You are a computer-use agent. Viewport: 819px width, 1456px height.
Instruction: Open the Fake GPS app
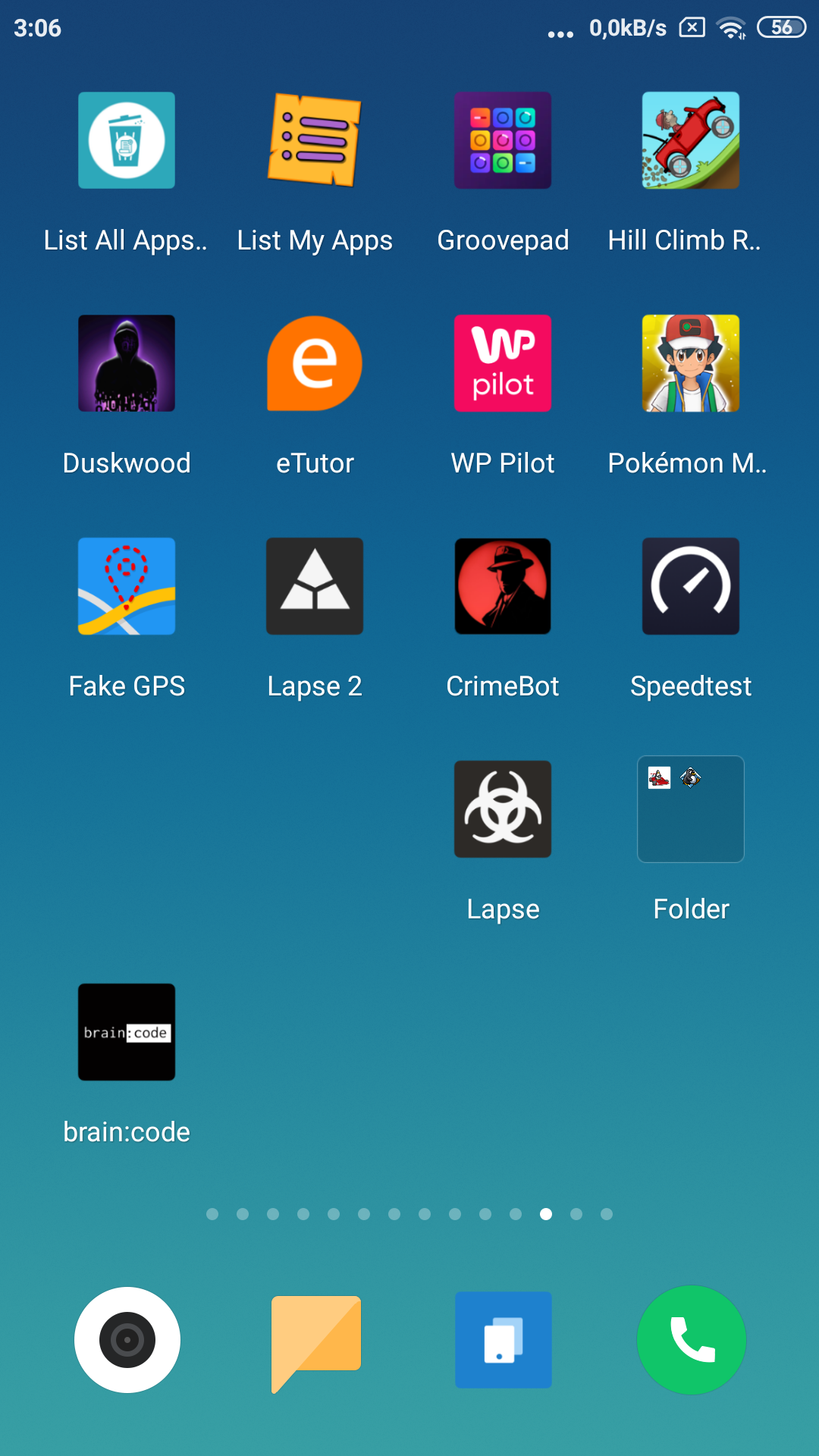[126, 586]
